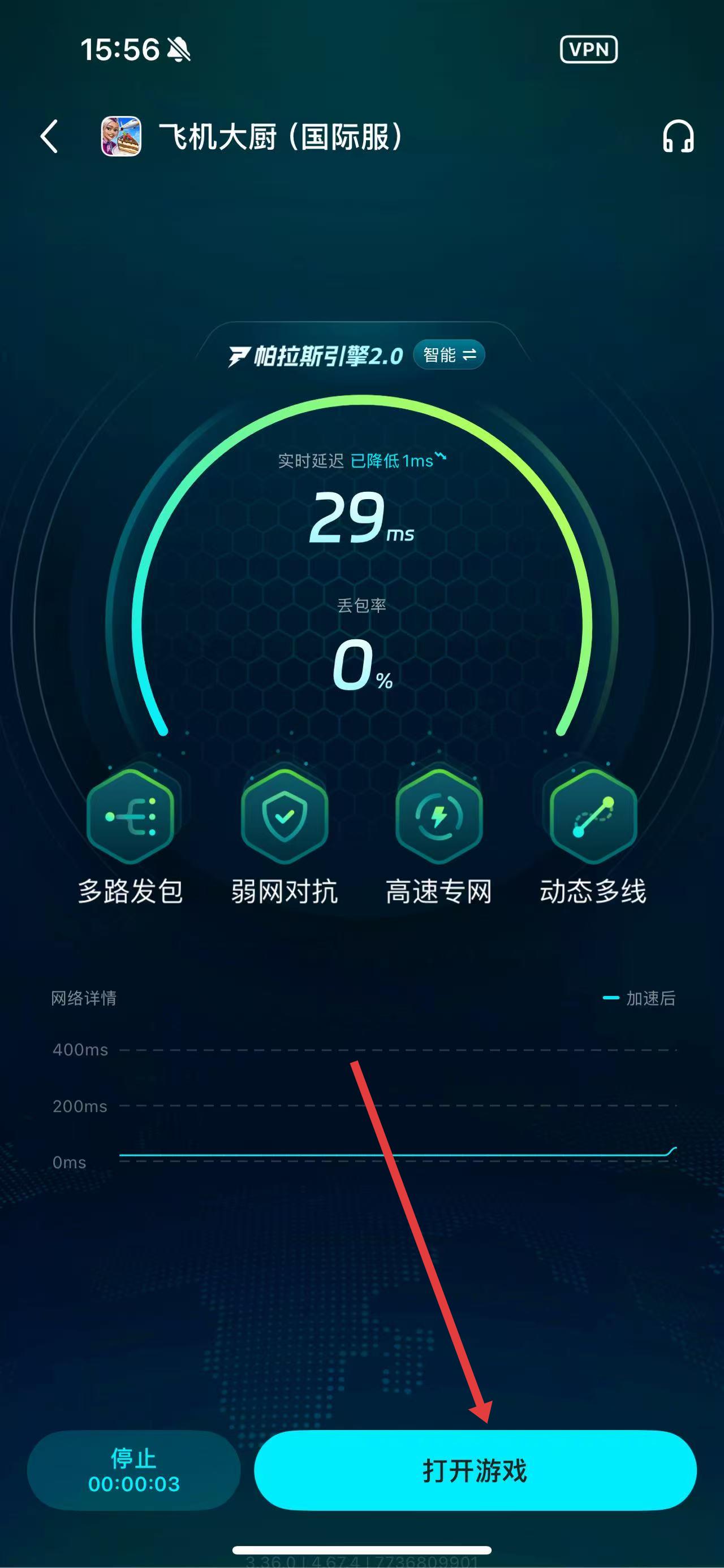Stop acceleration with the 停止 button

134,1470
